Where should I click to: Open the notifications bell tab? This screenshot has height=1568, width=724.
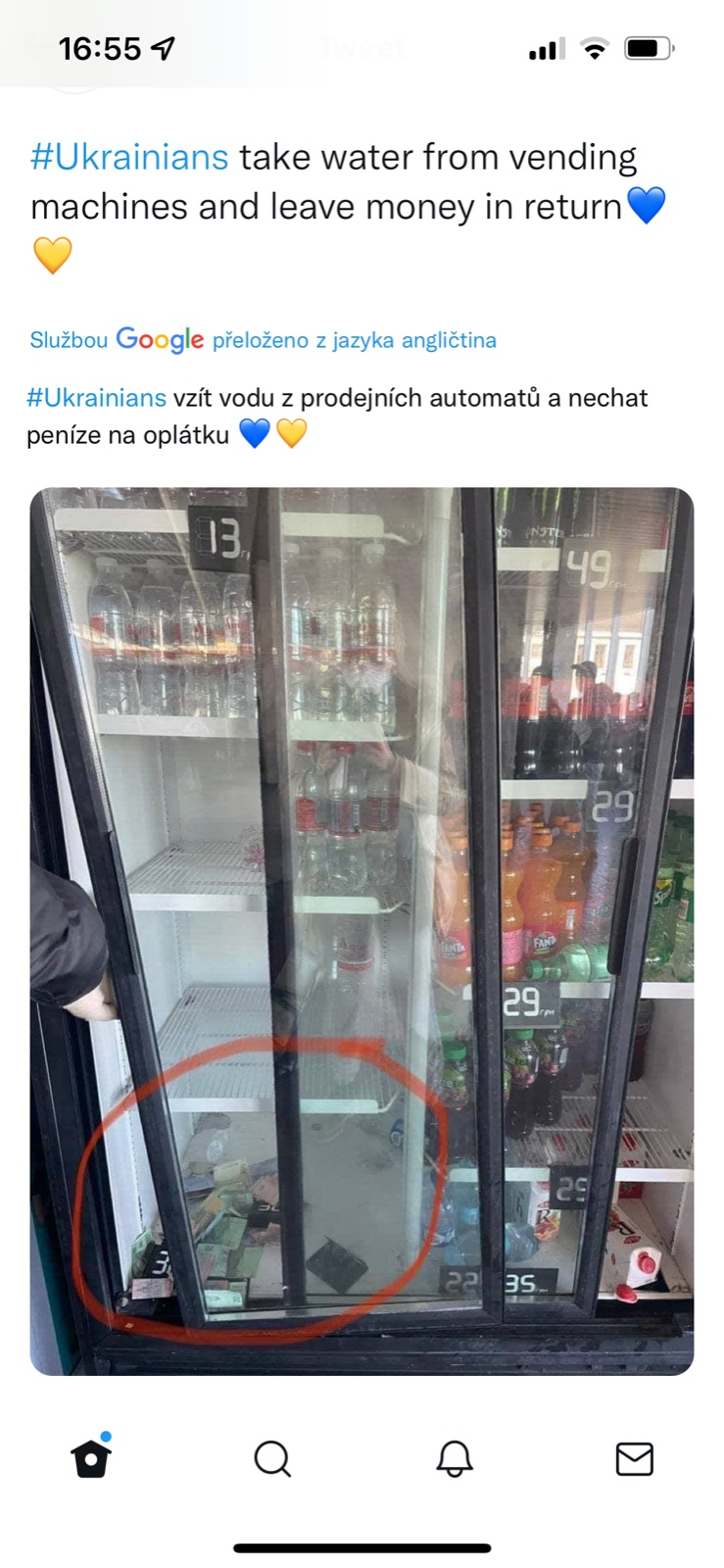[454, 1459]
